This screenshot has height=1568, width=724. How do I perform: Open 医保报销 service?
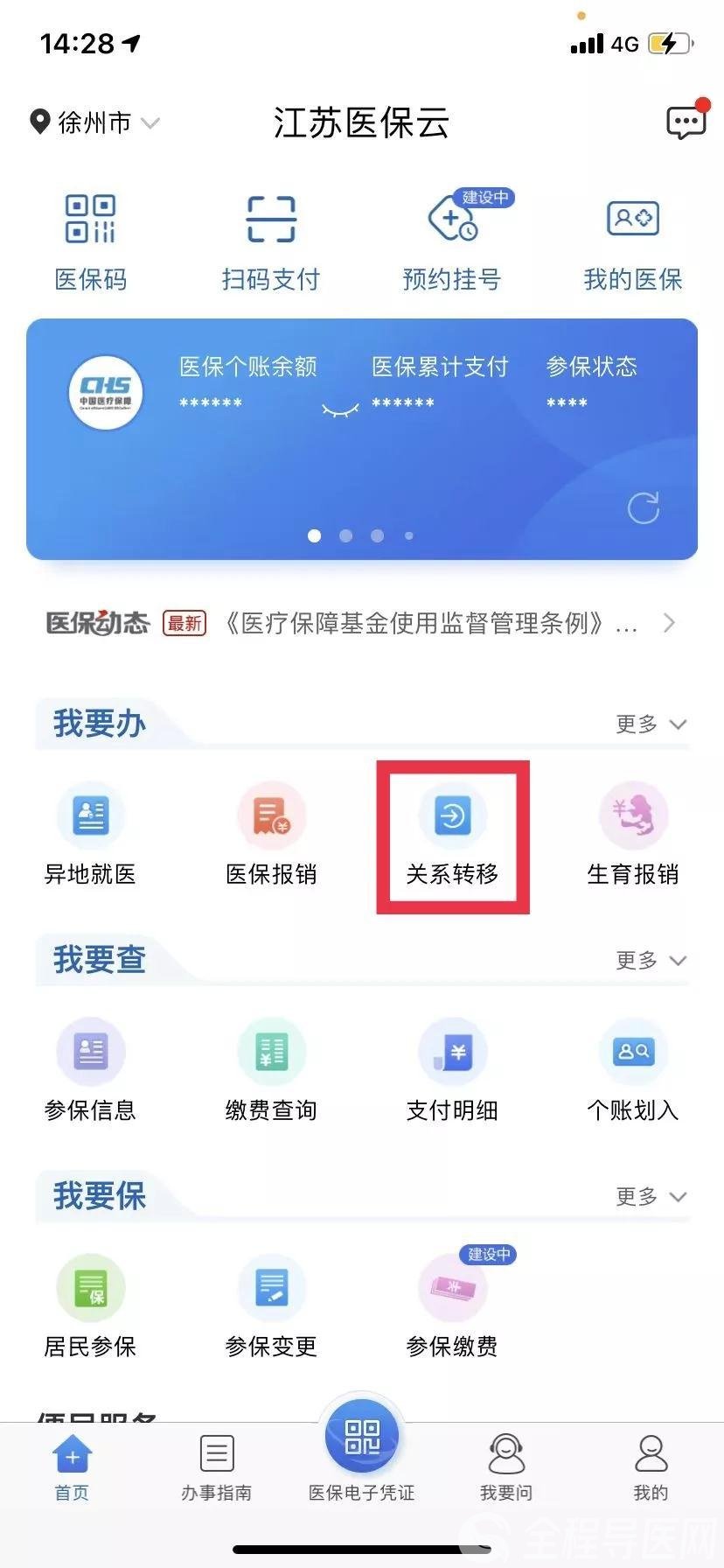coord(271,835)
